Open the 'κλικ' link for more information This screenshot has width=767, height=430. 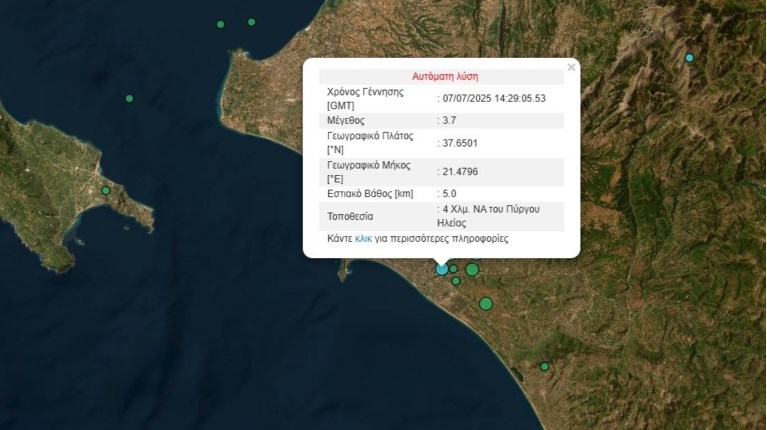[363, 240]
